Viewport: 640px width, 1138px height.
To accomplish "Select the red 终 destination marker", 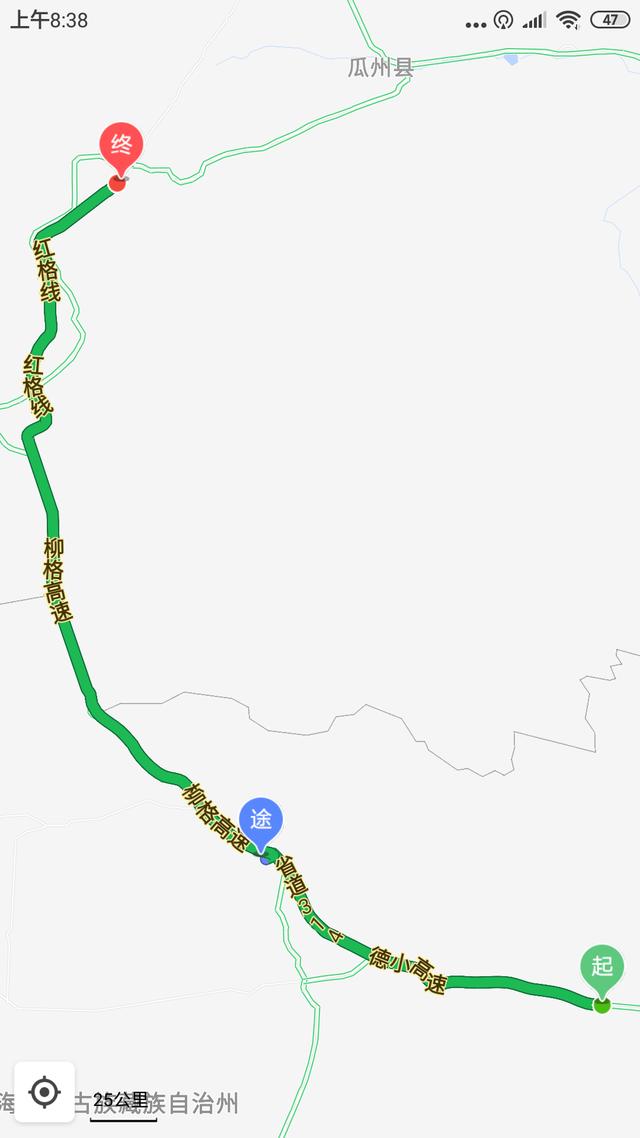I will pos(122,146).
